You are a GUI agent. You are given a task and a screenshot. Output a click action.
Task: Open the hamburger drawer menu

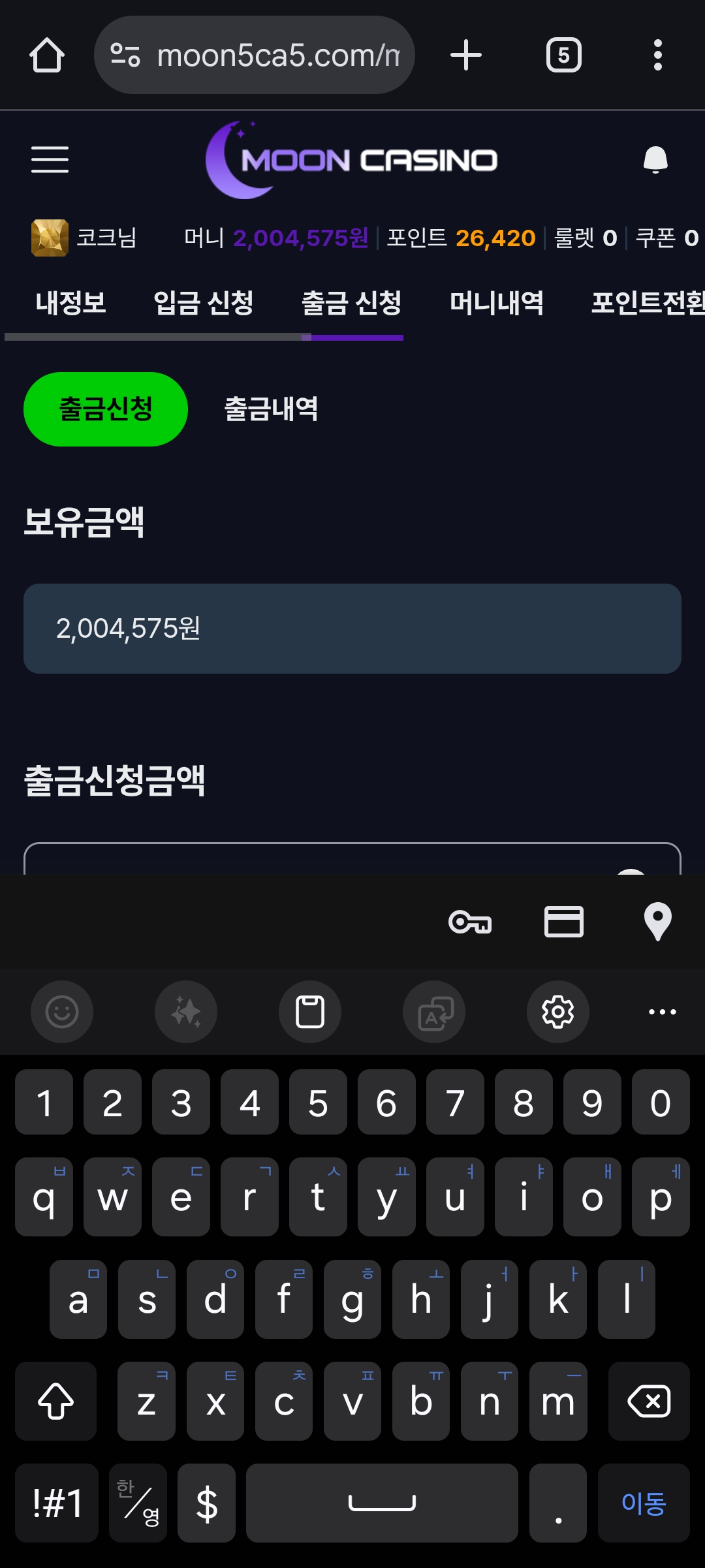50,160
